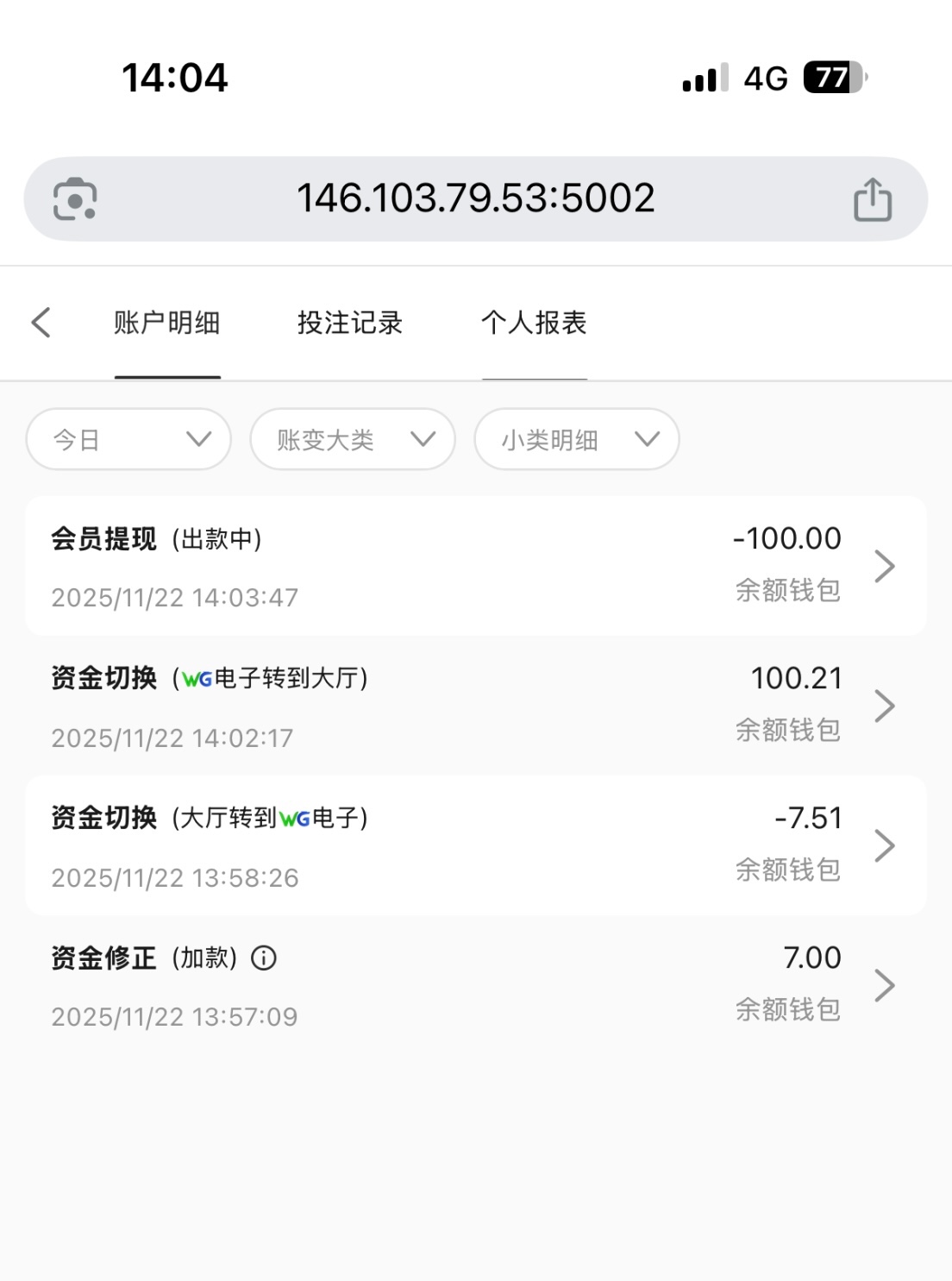
Task: Expand the 小类明细 filter dropdown
Action: click(576, 440)
